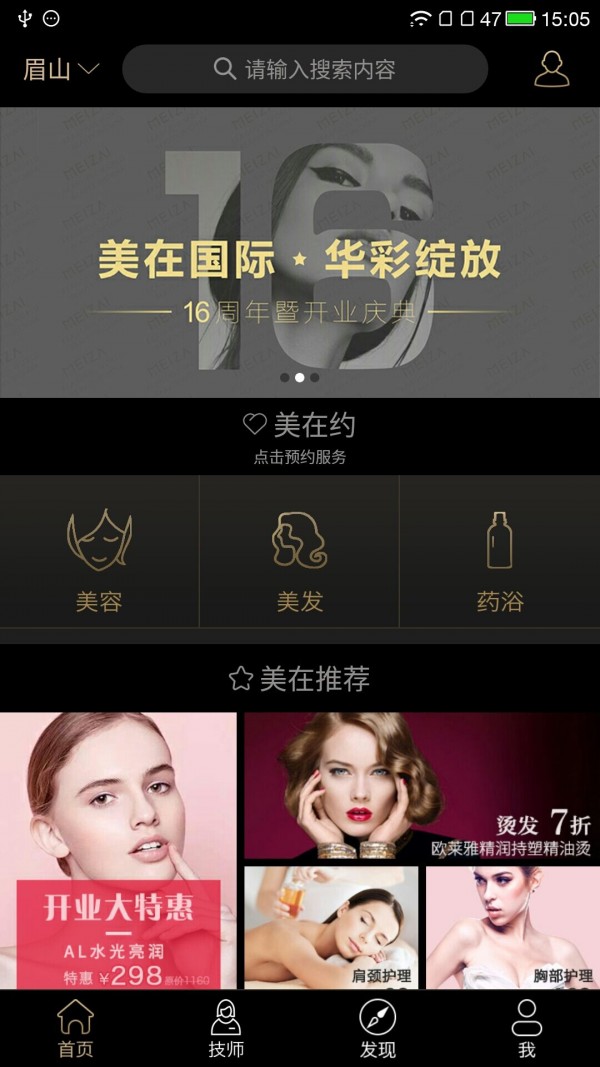Select the 美容 service category
Viewport: 600px width, 1067px height.
[99, 560]
